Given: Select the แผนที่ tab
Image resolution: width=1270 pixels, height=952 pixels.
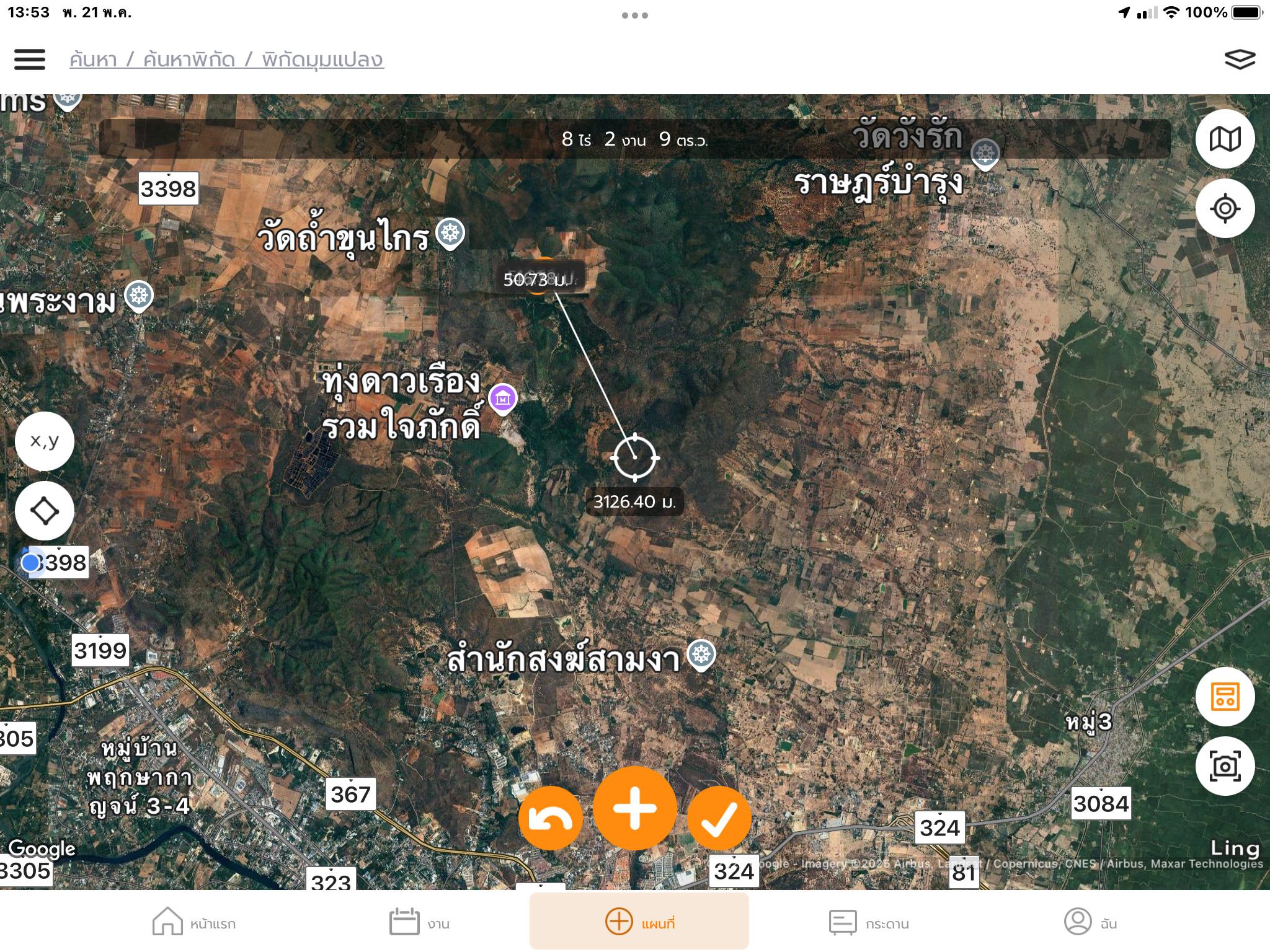Looking at the screenshot, I should 639,922.
